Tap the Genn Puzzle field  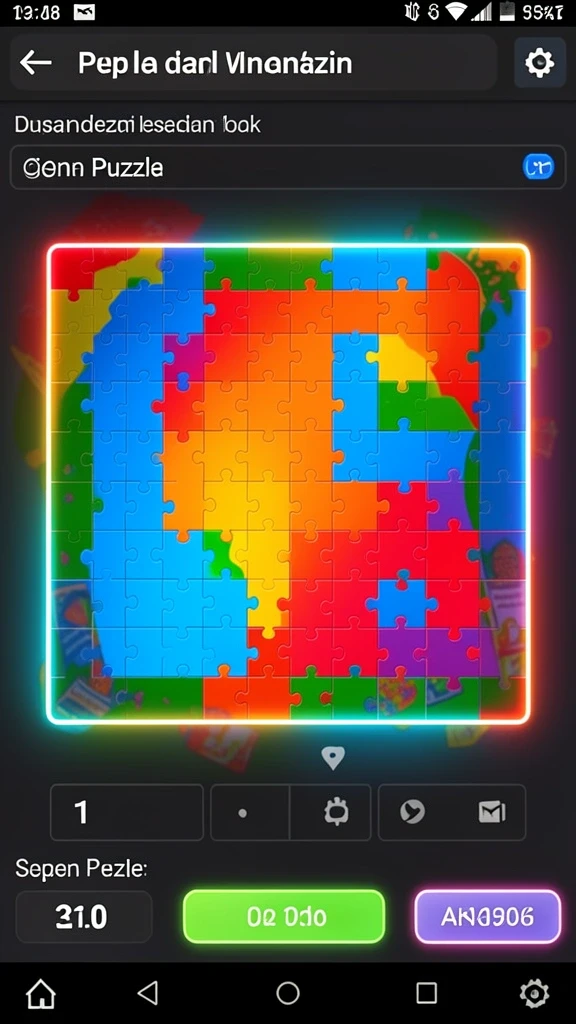tap(287, 167)
